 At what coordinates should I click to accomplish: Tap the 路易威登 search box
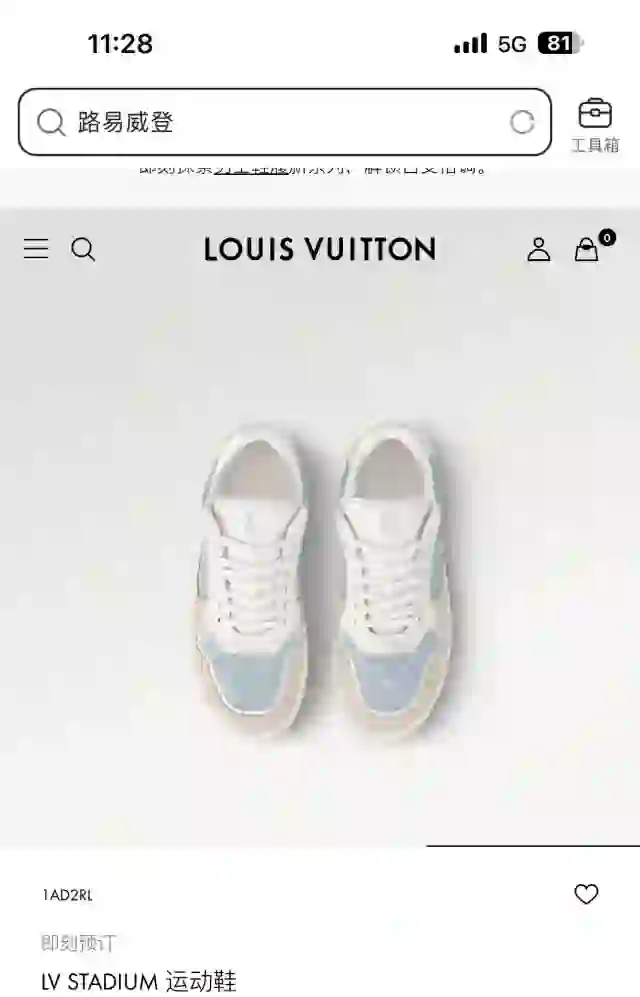(270, 123)
